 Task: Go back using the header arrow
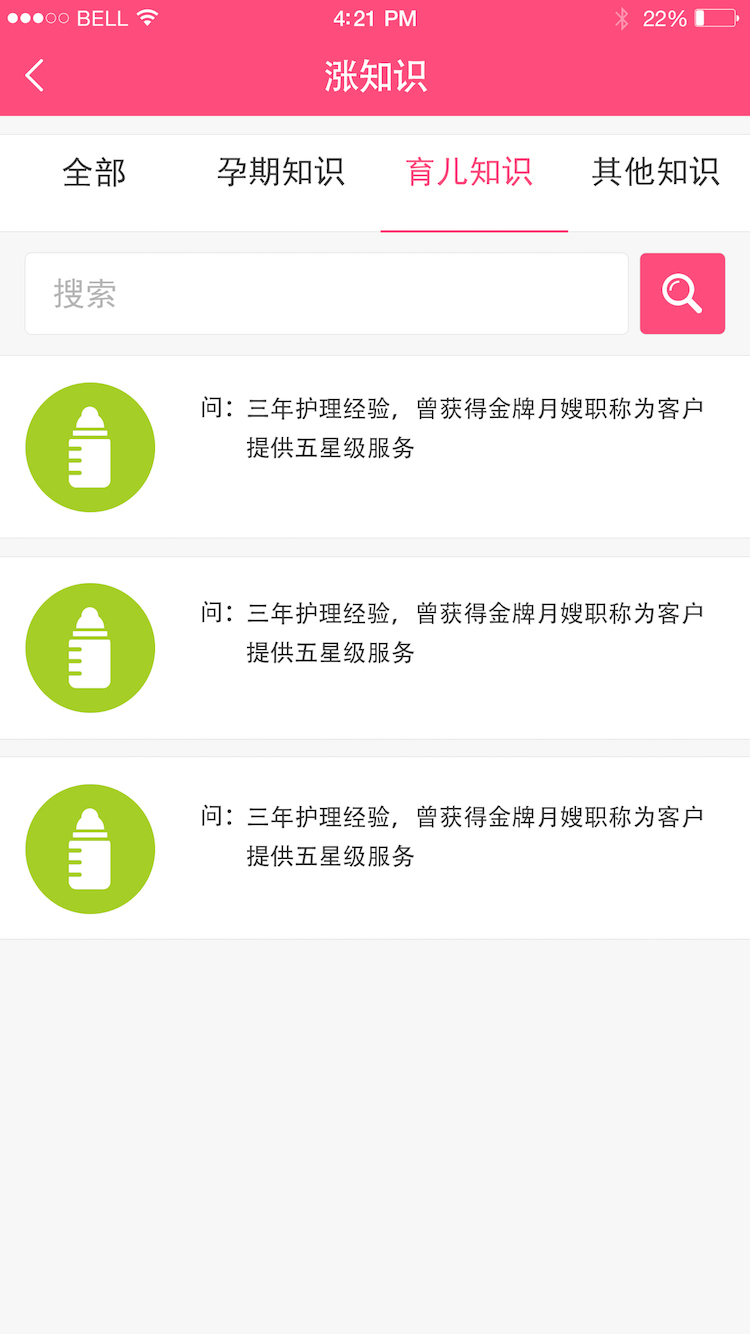click(x=35, y=76)
